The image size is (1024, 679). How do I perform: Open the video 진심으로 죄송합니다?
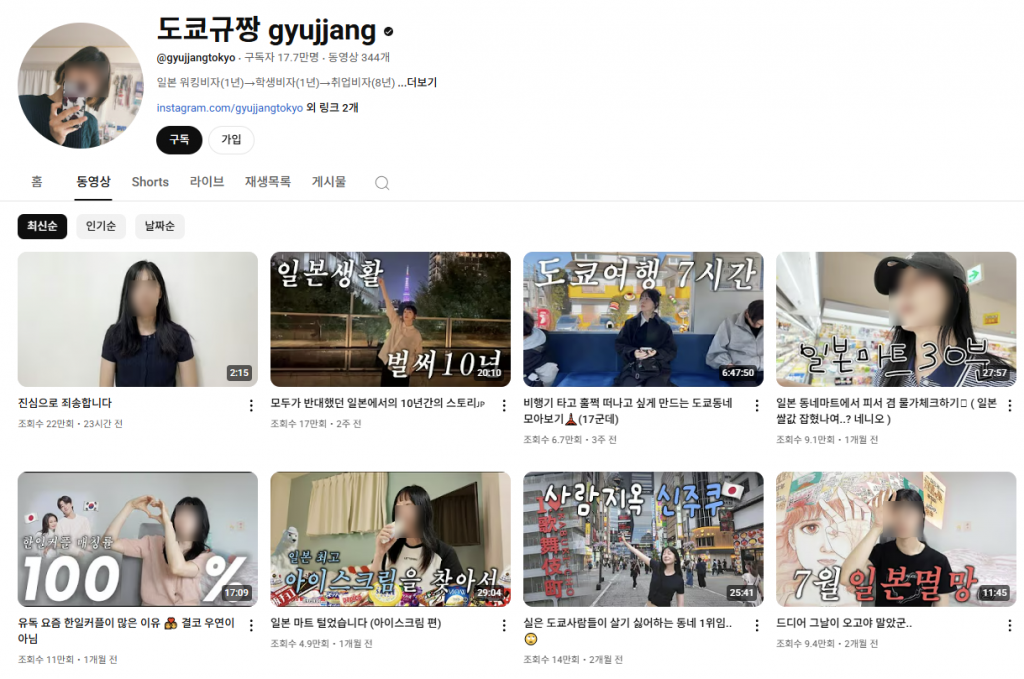pos(137,319)
